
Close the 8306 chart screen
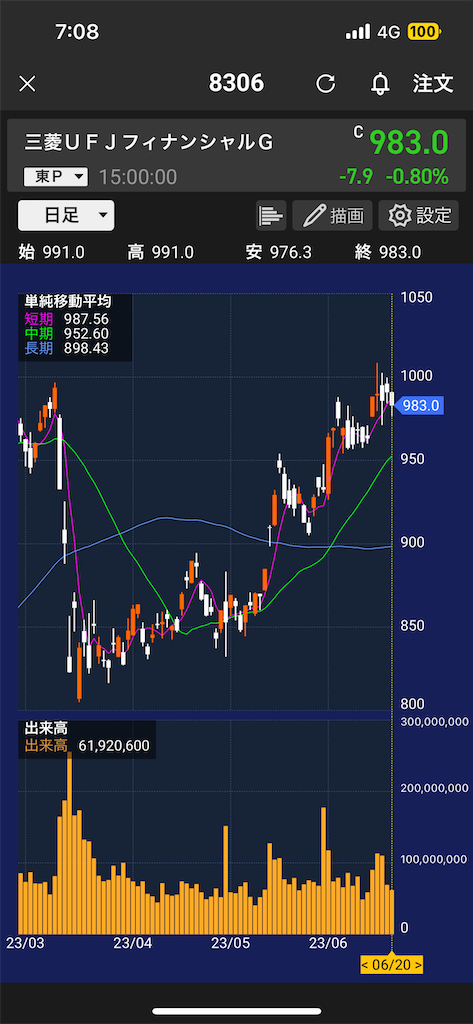(x=27, y=84)
